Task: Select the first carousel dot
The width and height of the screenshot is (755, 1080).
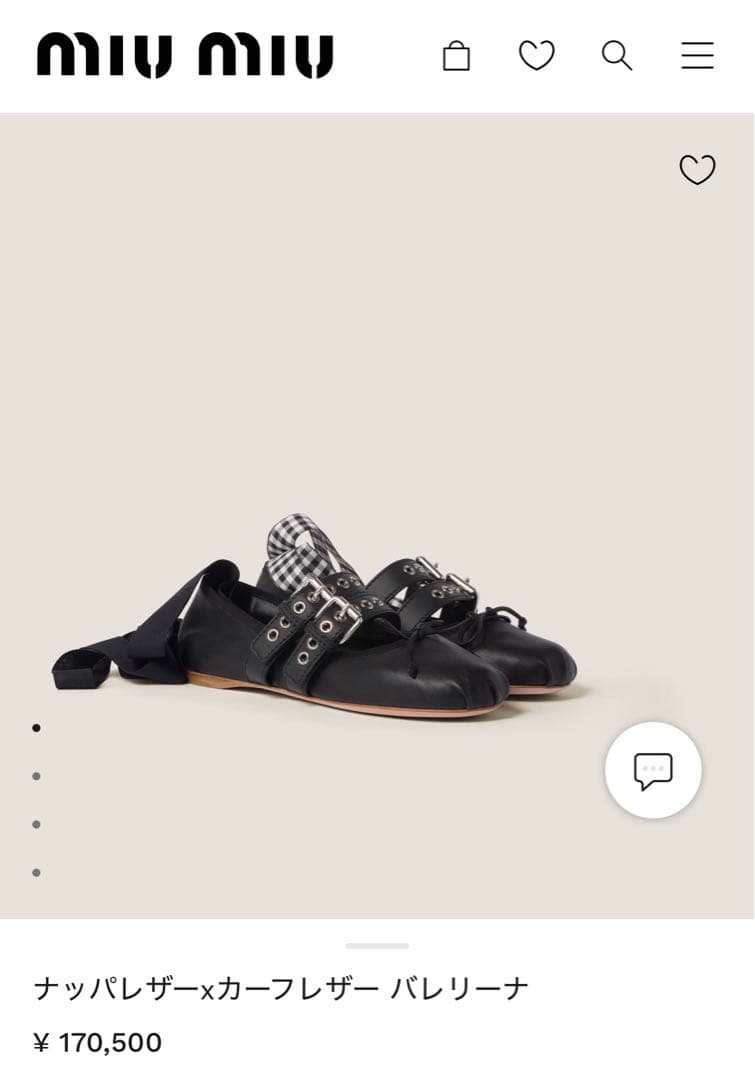Action: [x=38, y=727]
